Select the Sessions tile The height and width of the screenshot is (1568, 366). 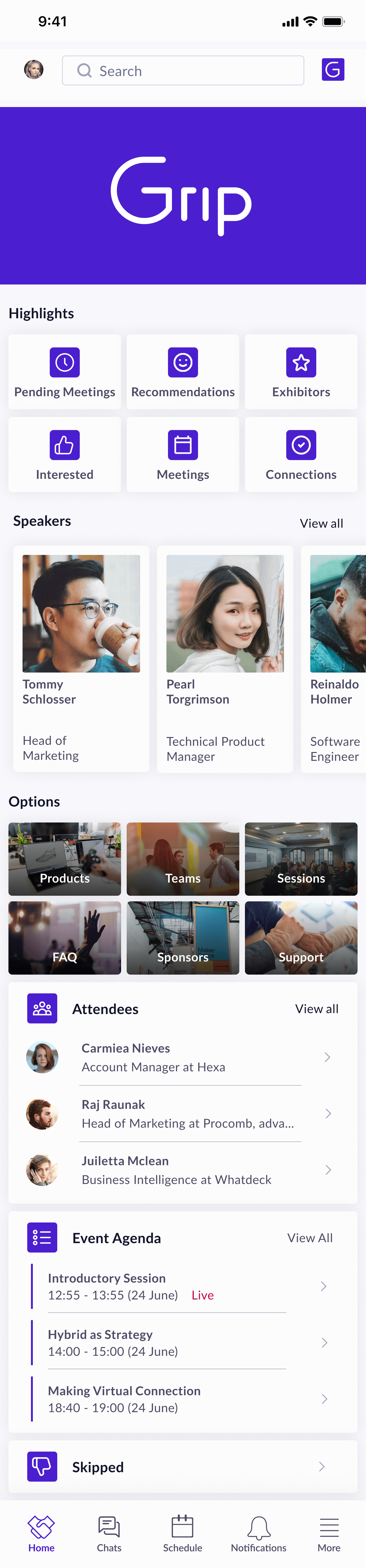pyautogui.click(x=301, y=859)
